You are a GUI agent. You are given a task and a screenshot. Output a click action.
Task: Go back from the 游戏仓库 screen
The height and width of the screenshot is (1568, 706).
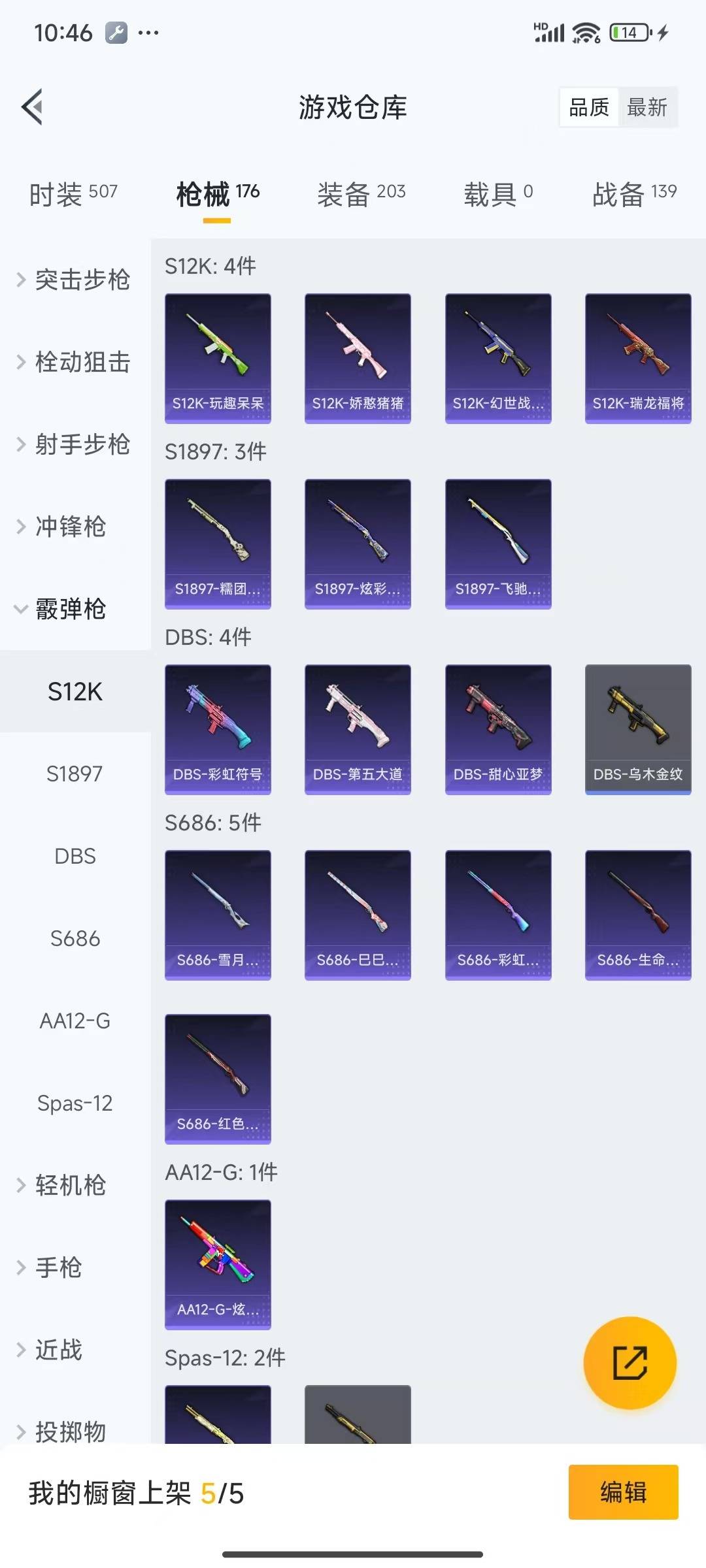(x=33, y=106)
